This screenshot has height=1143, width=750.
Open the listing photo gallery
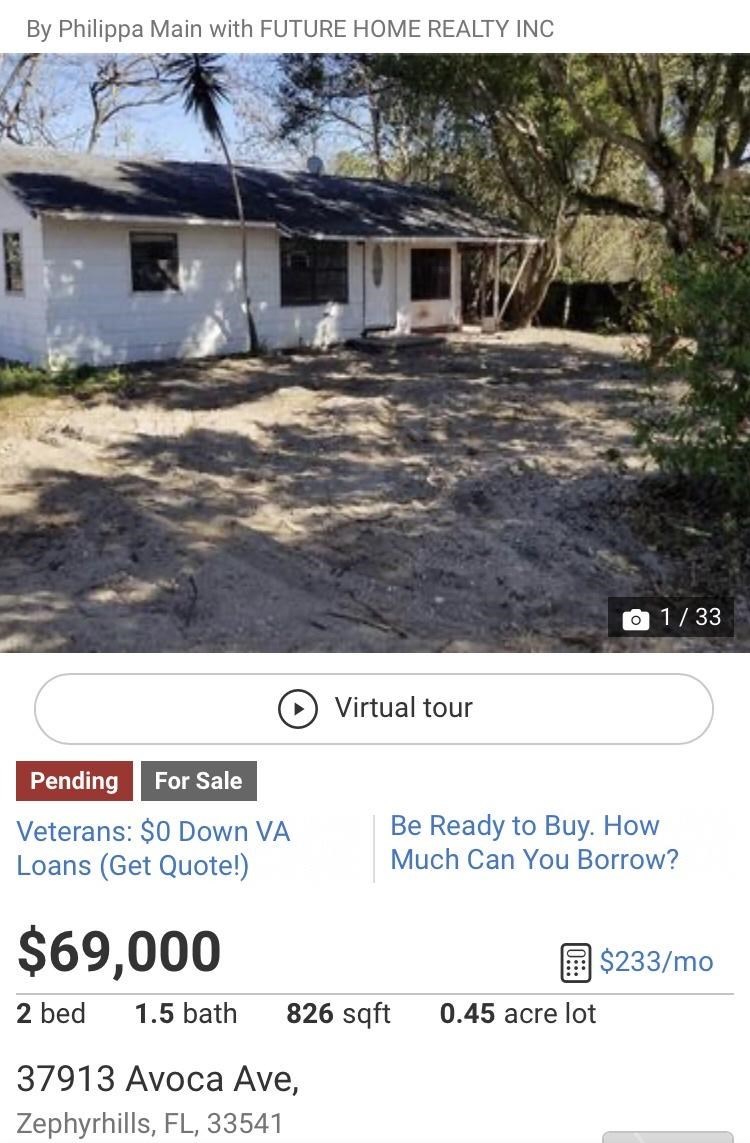point(671,617)
